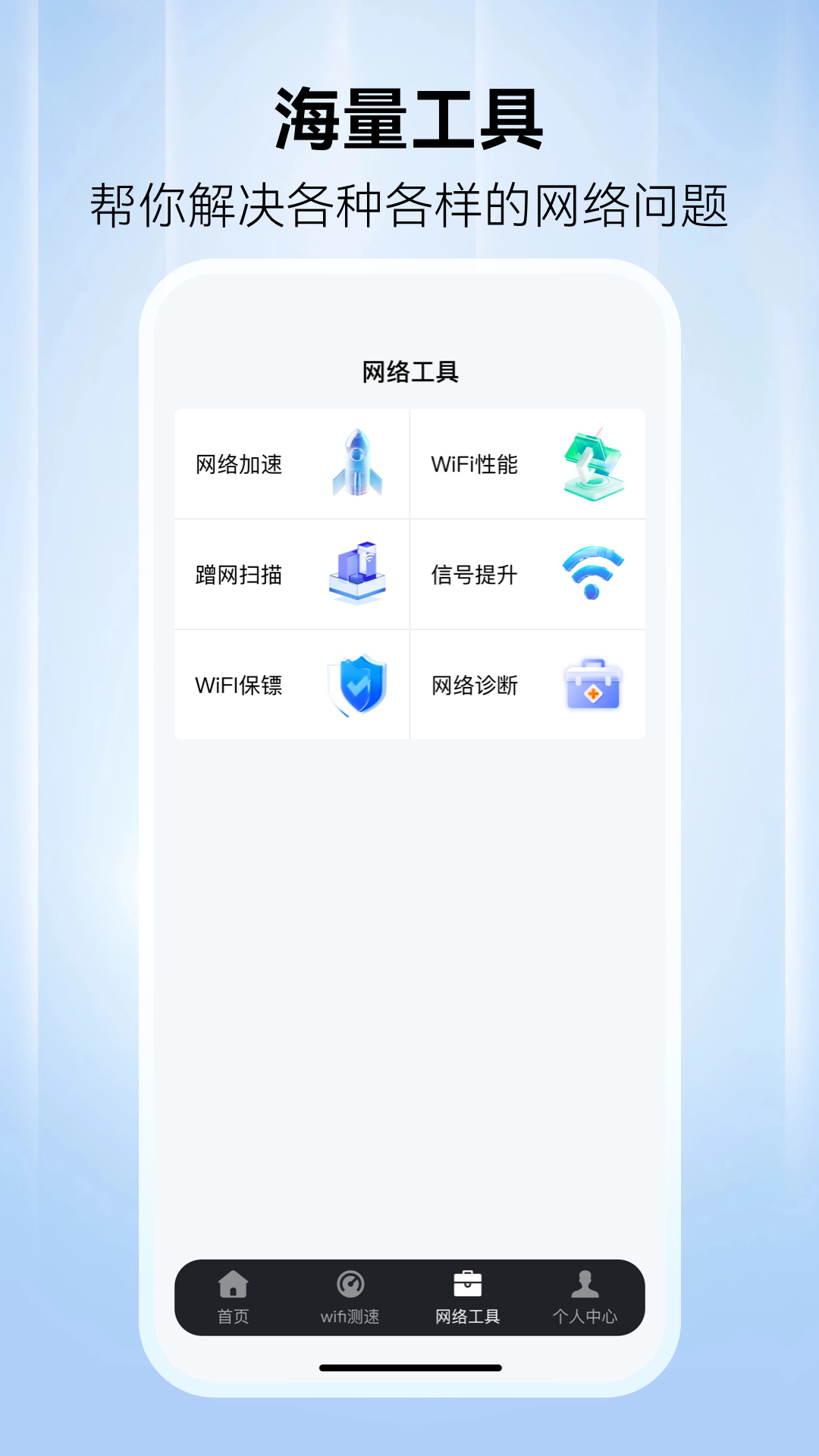Image resolution: width=819 pixels, height=1456 pixels.
Task: Click the 网络加速 text label
Action: click(x=239, y=466)
